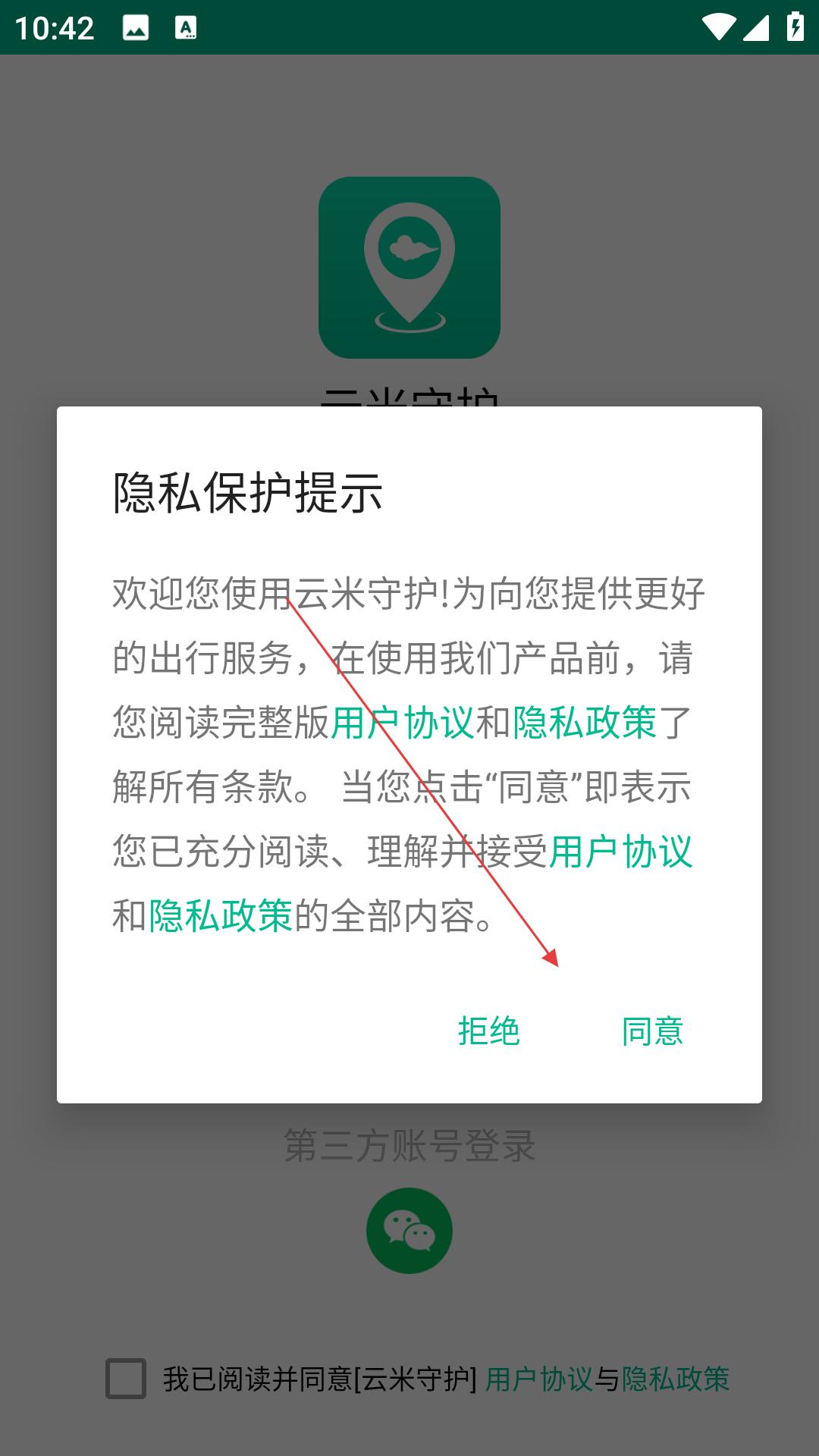The width and height of the screenshot is (819, 1456).
Task: Tap 同意 to accept the privacy notice
Action: pos(652,1031)
